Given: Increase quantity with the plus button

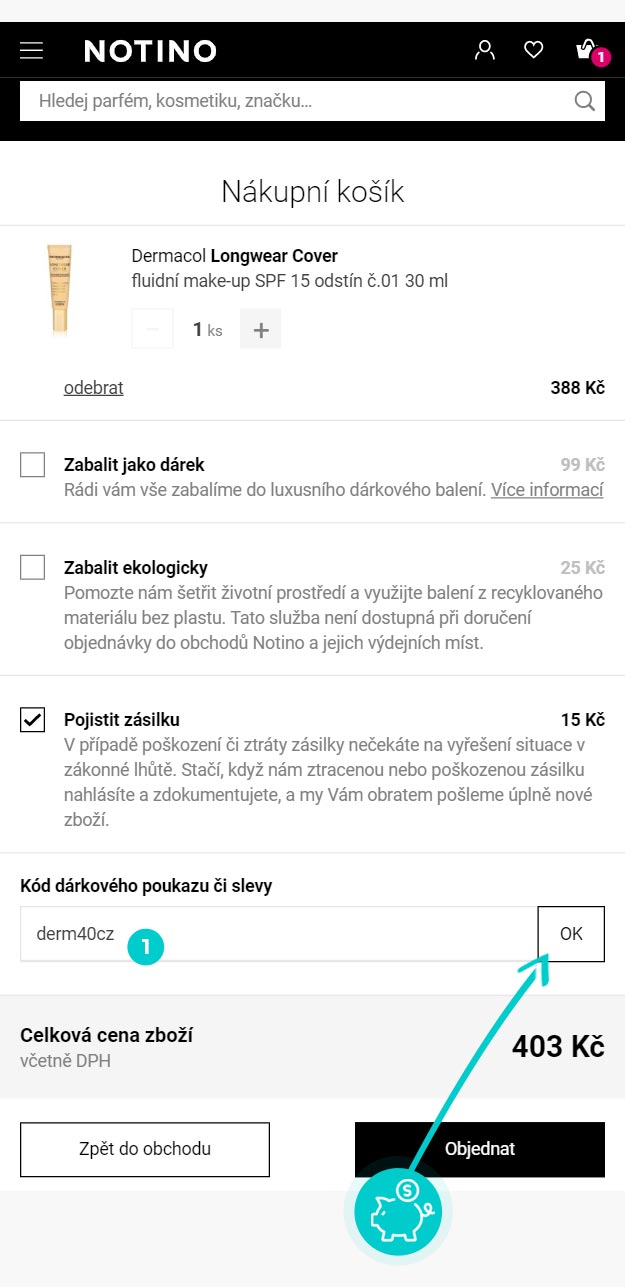Looking at the screenshot, I should point(261,329).
